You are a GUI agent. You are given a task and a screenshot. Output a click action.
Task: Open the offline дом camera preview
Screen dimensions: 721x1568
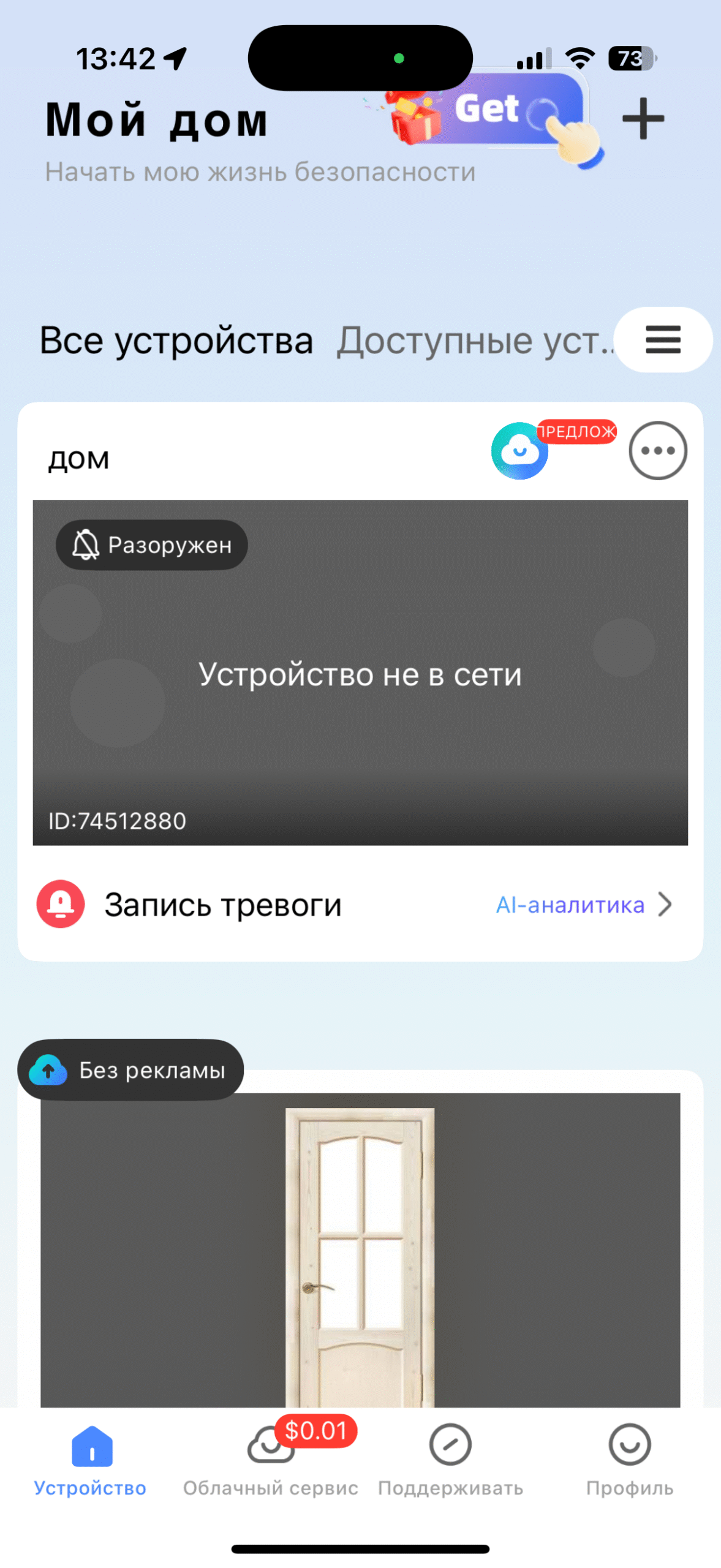(x=360, y=673)
